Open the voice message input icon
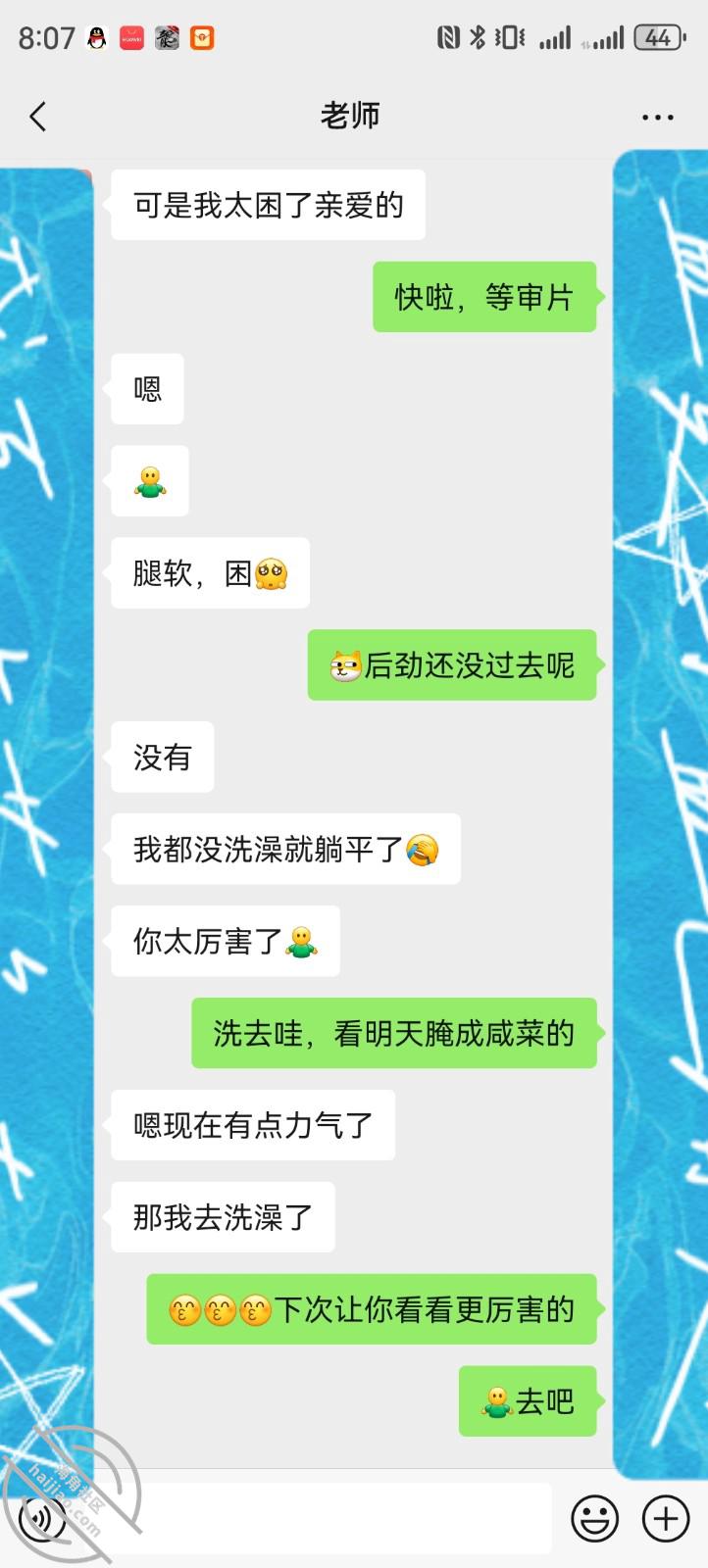708x1568 pixels. point(41,1516)
